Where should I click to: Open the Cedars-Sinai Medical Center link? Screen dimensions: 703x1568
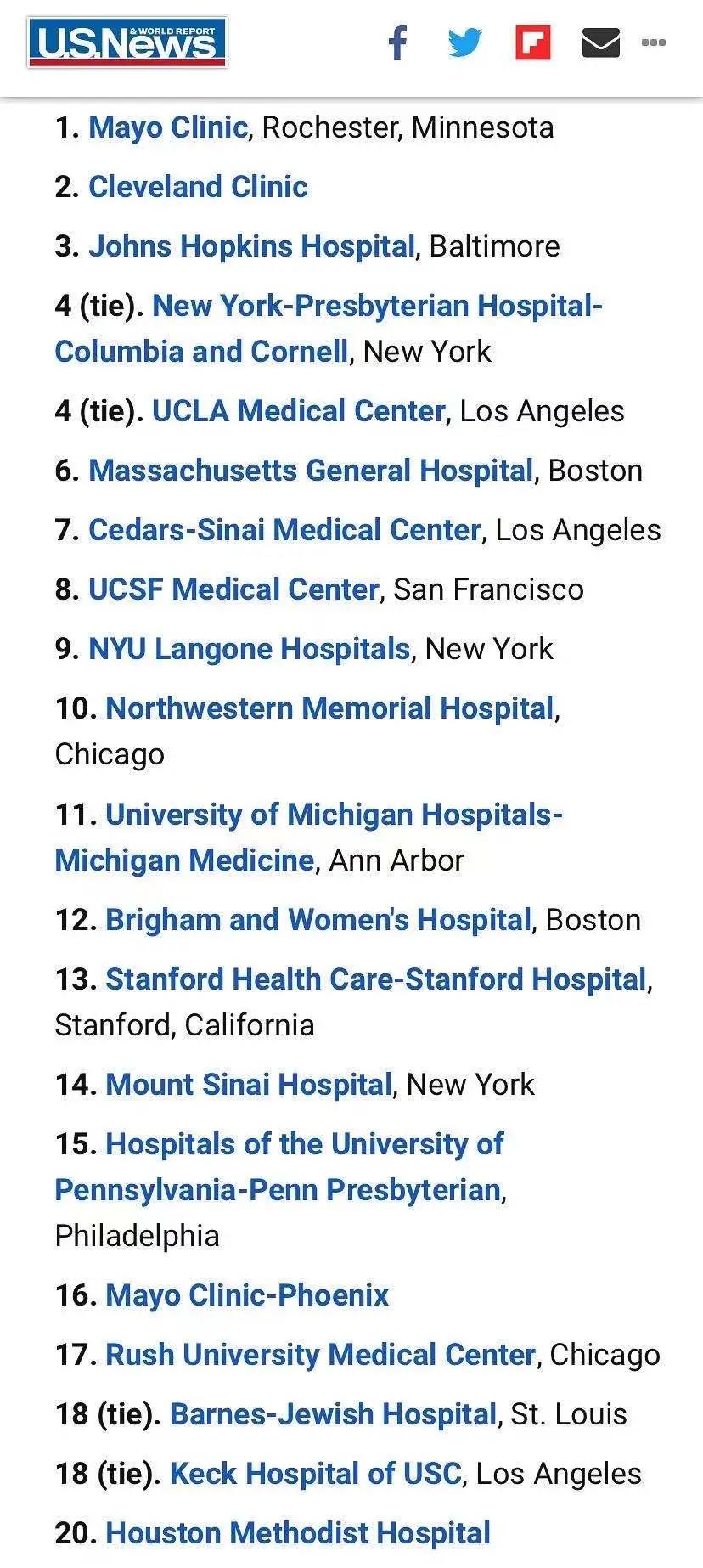[284, 530]
